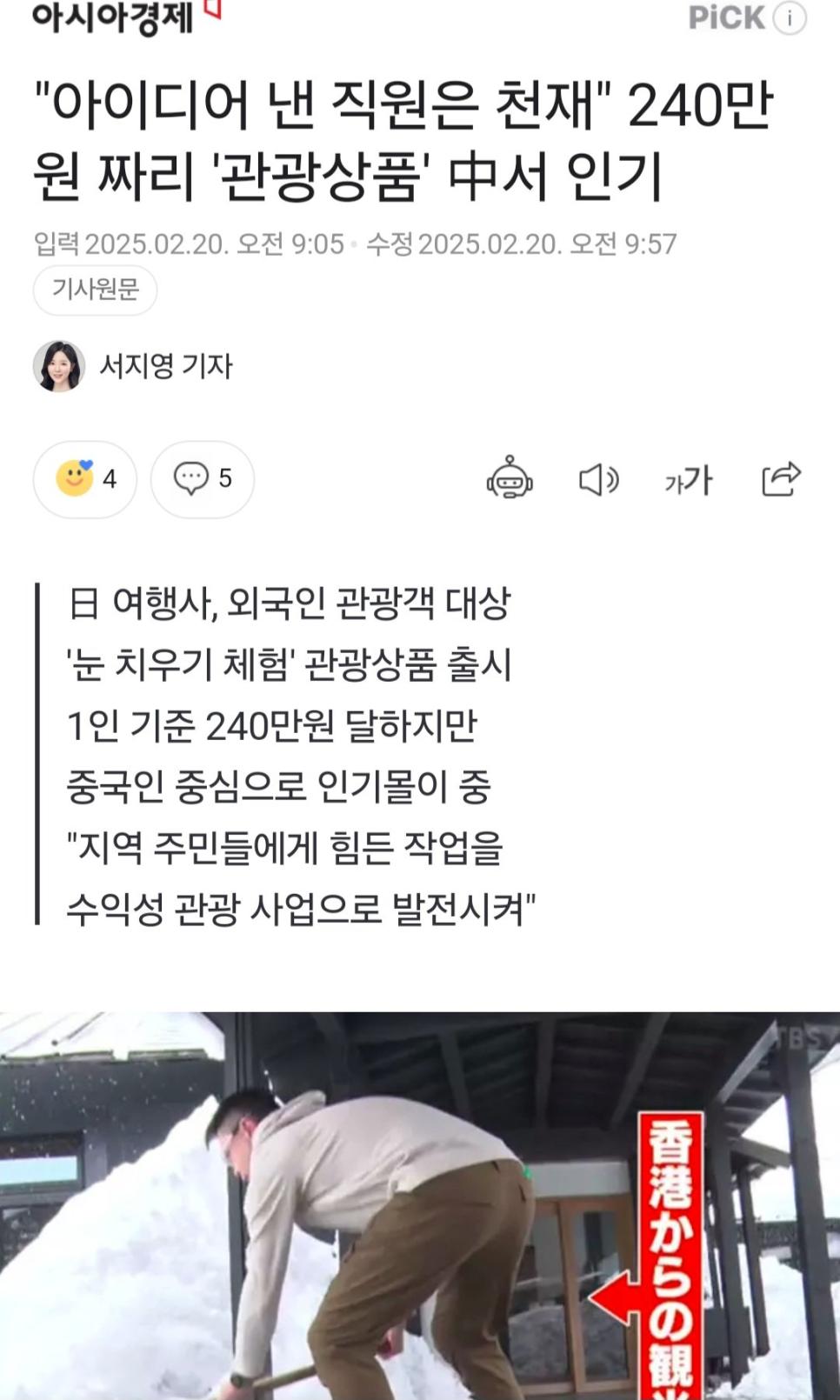Open reporter 서지영 기자's profile
Image resolution: width=840 pixels, height=1400 pixels.
click(165, 366)
